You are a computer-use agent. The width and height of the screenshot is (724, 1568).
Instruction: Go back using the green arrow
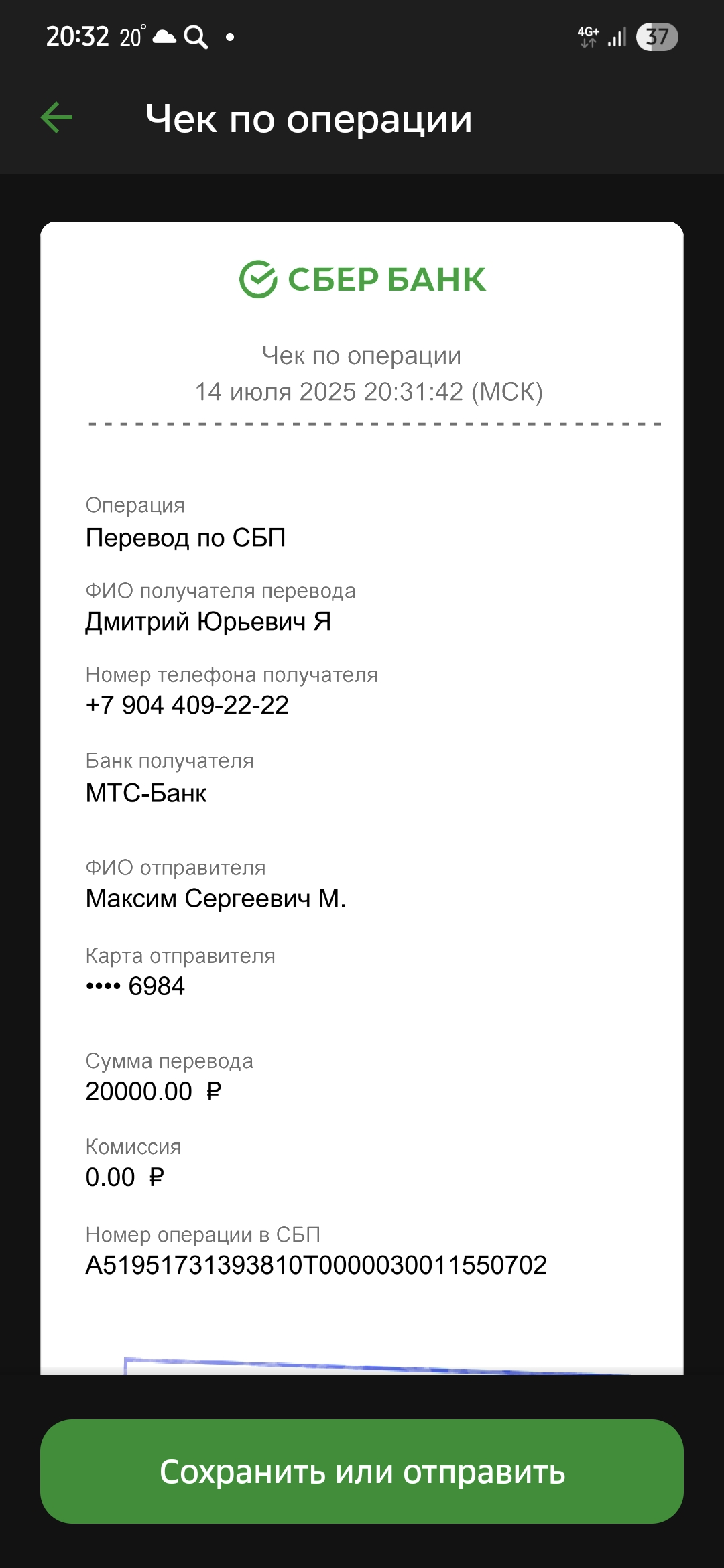[56, 118]
